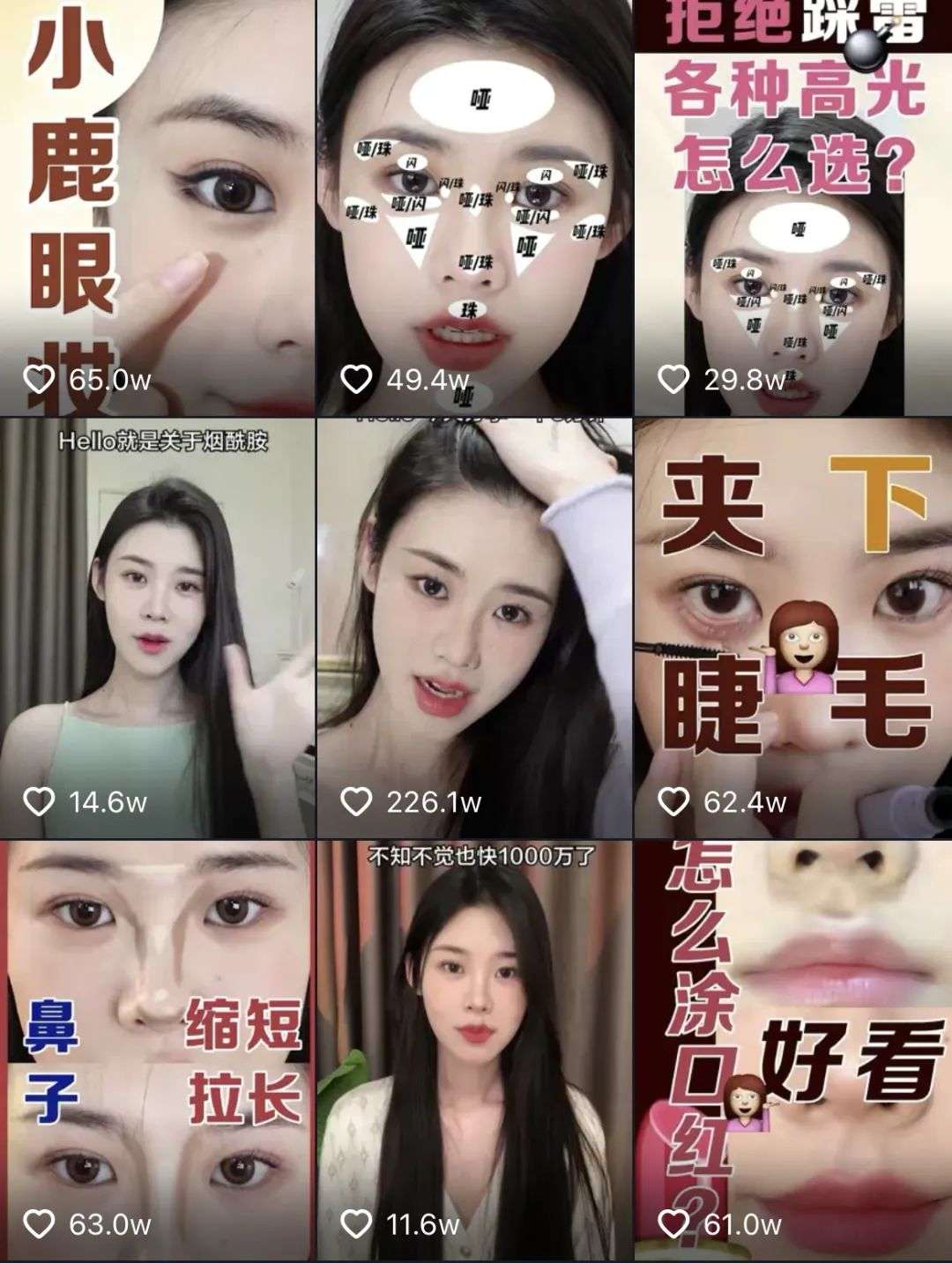This screenshot has height=1263, width=952.
Task: Open the 怎么涂口红好看 video
Action: coord(793,1049)
